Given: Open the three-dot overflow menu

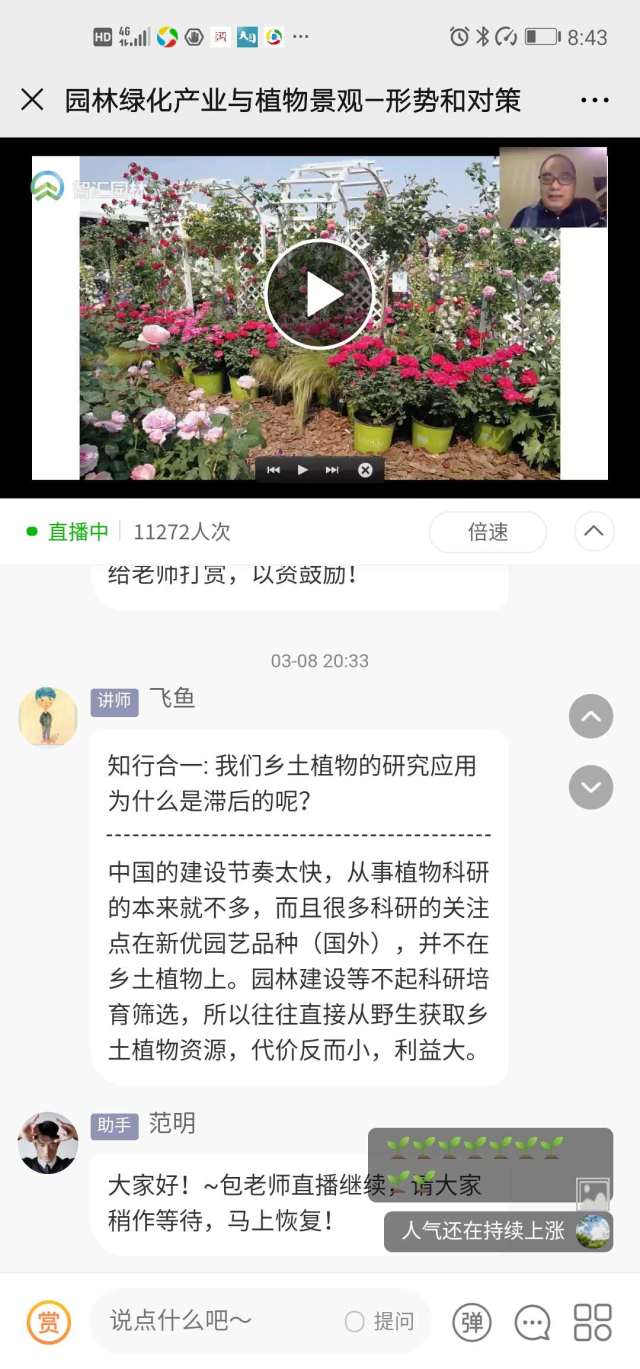Looking at the screenshot, I should coord(594,100).
